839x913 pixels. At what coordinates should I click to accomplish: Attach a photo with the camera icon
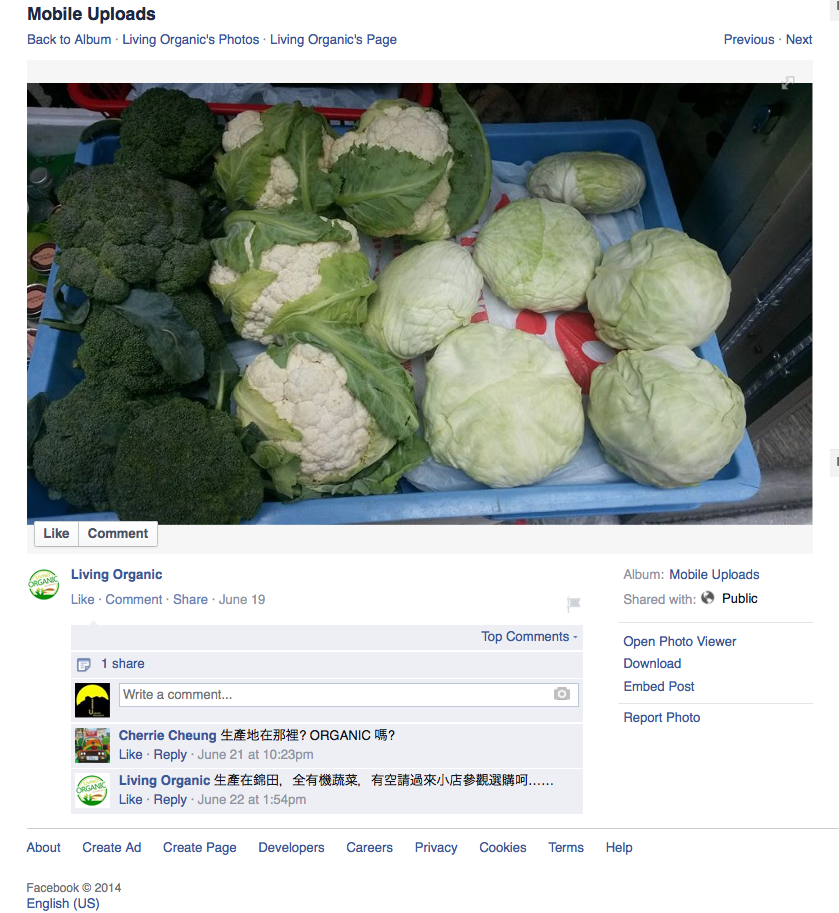click(562, 694)
